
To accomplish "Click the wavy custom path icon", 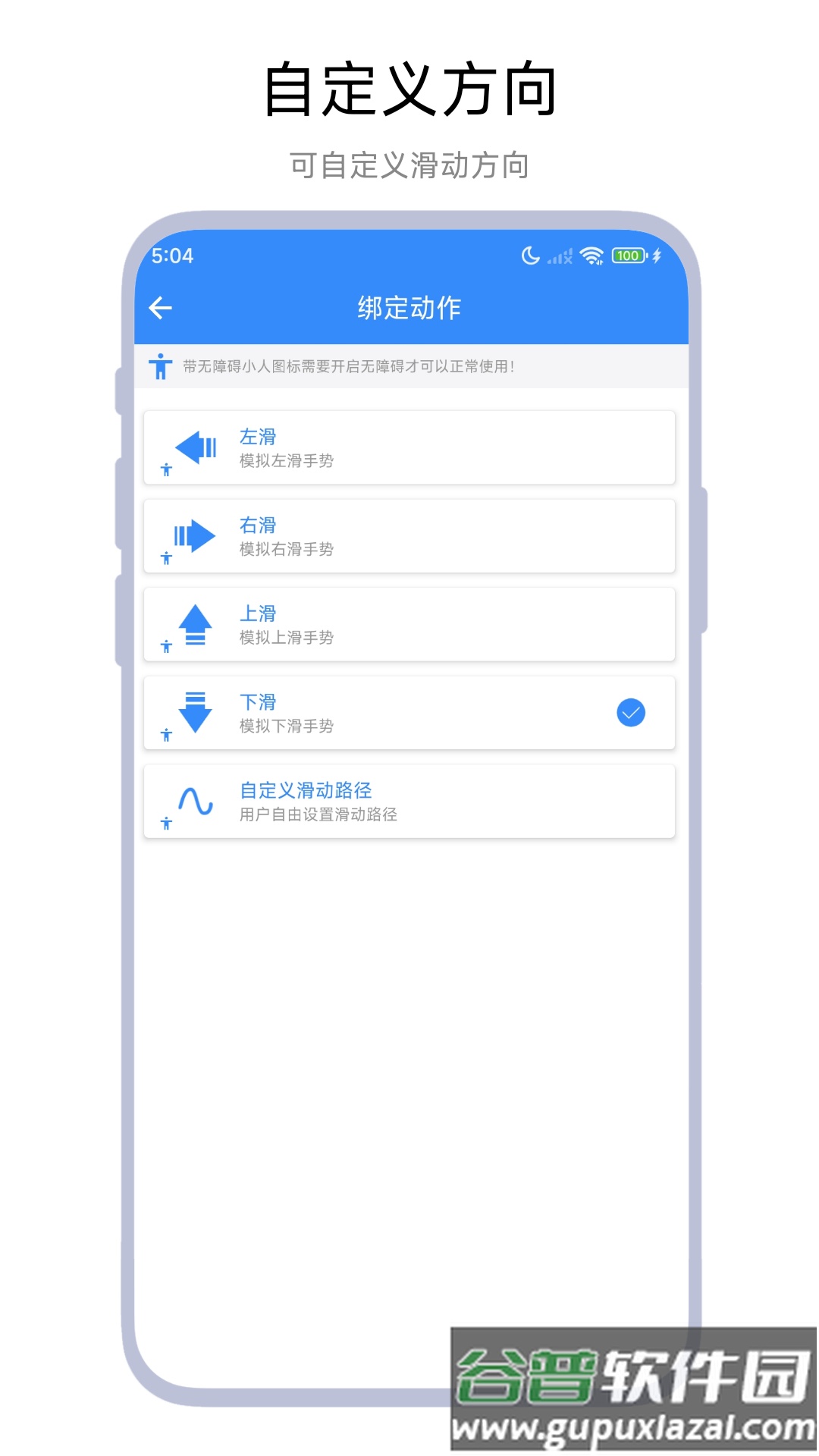I will tap(195, 800).
